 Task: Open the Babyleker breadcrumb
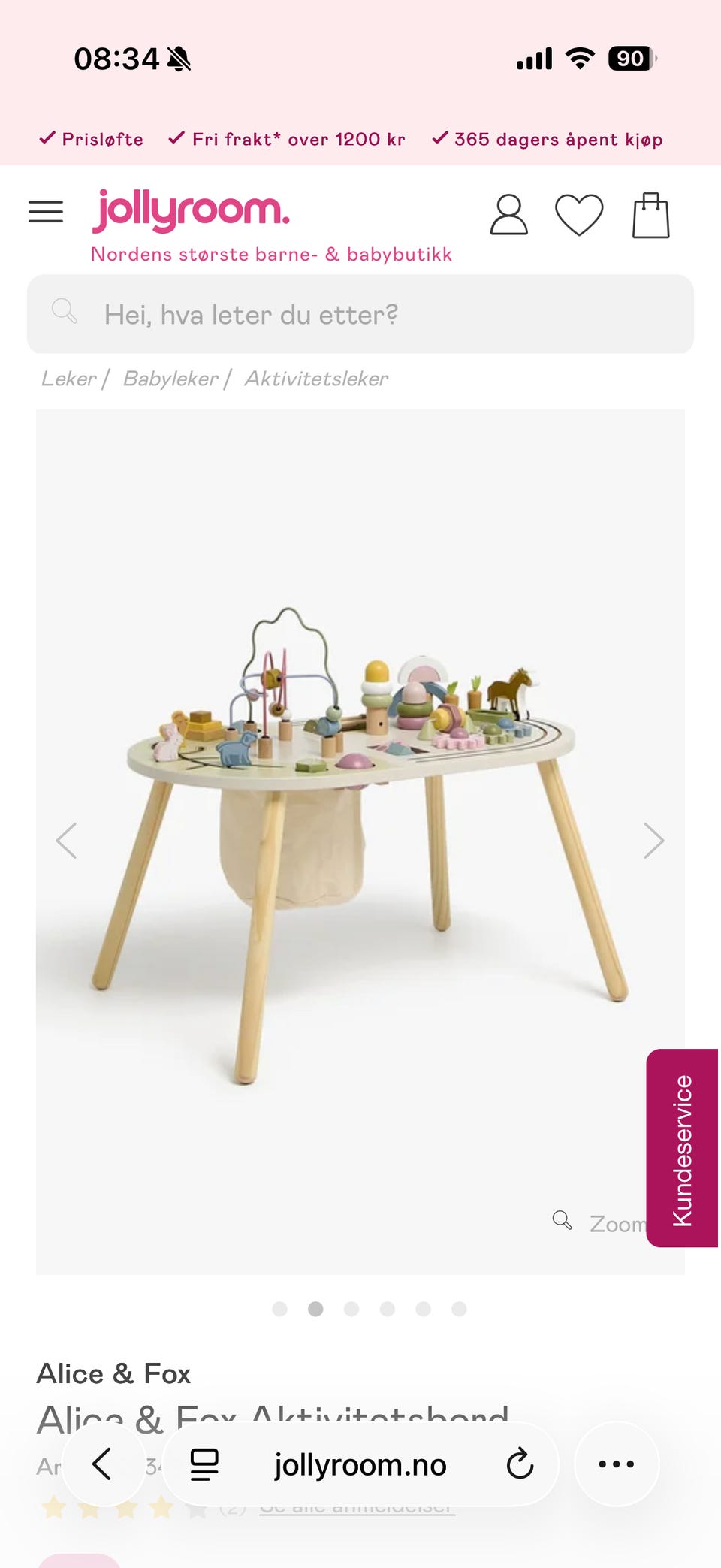tap(170, 379)
